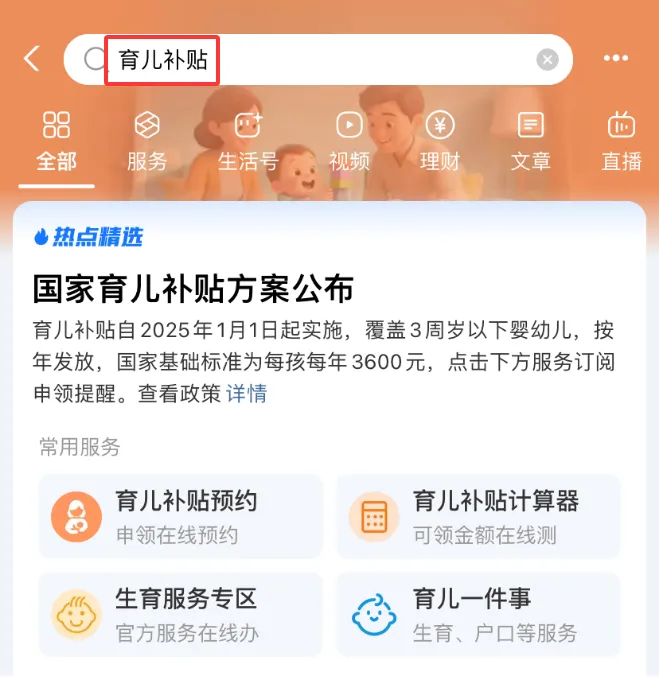Clear the search text

(547, 60)
